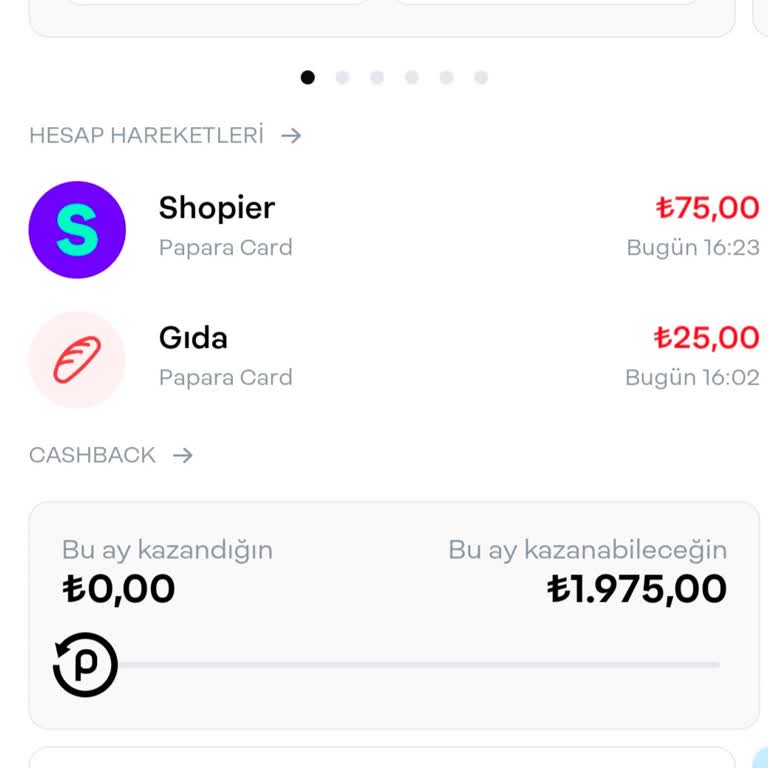The height and width of the screenshot is (768, 768).
Task: Open the Cashback section
Action: click(111, 456)
